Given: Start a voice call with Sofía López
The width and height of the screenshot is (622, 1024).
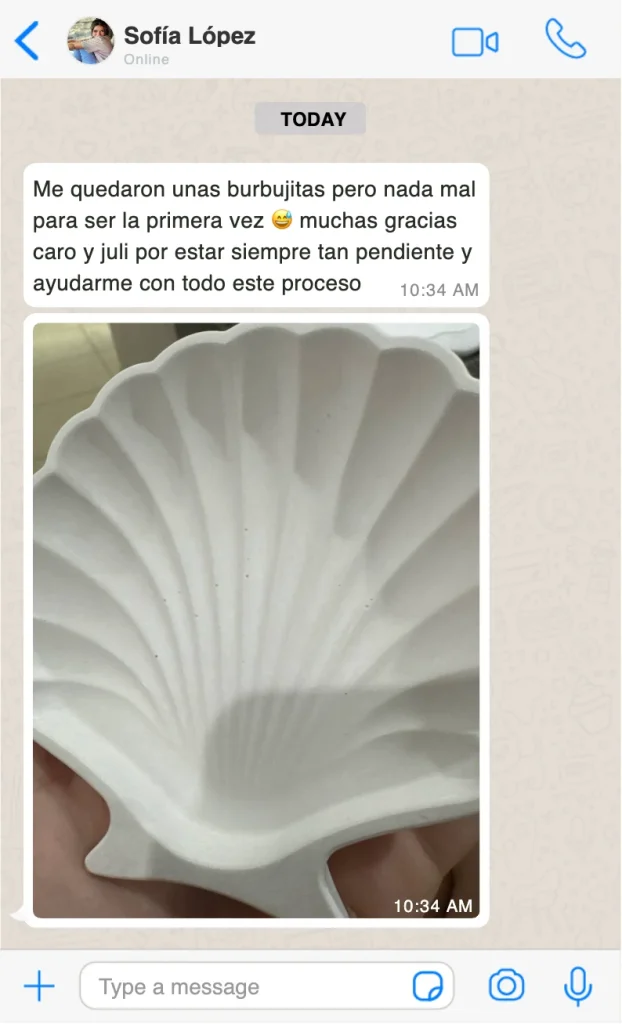Looking at the screenshot, I should tap(565, 40).
